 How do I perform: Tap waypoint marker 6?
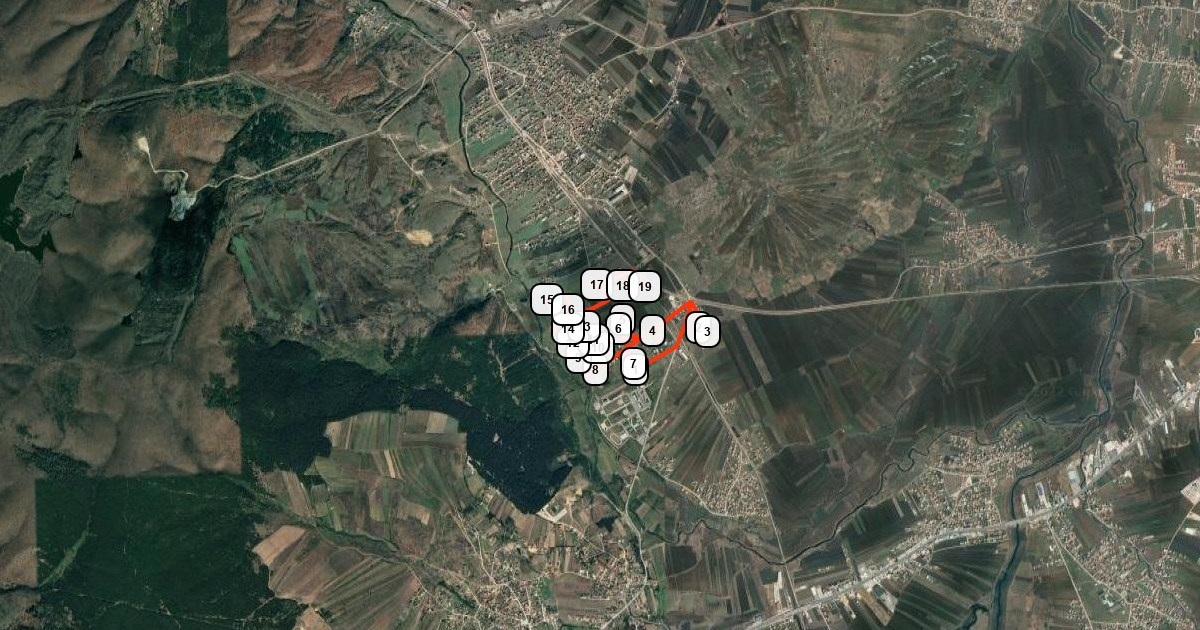pyautogui.click(x=618, y=328)
